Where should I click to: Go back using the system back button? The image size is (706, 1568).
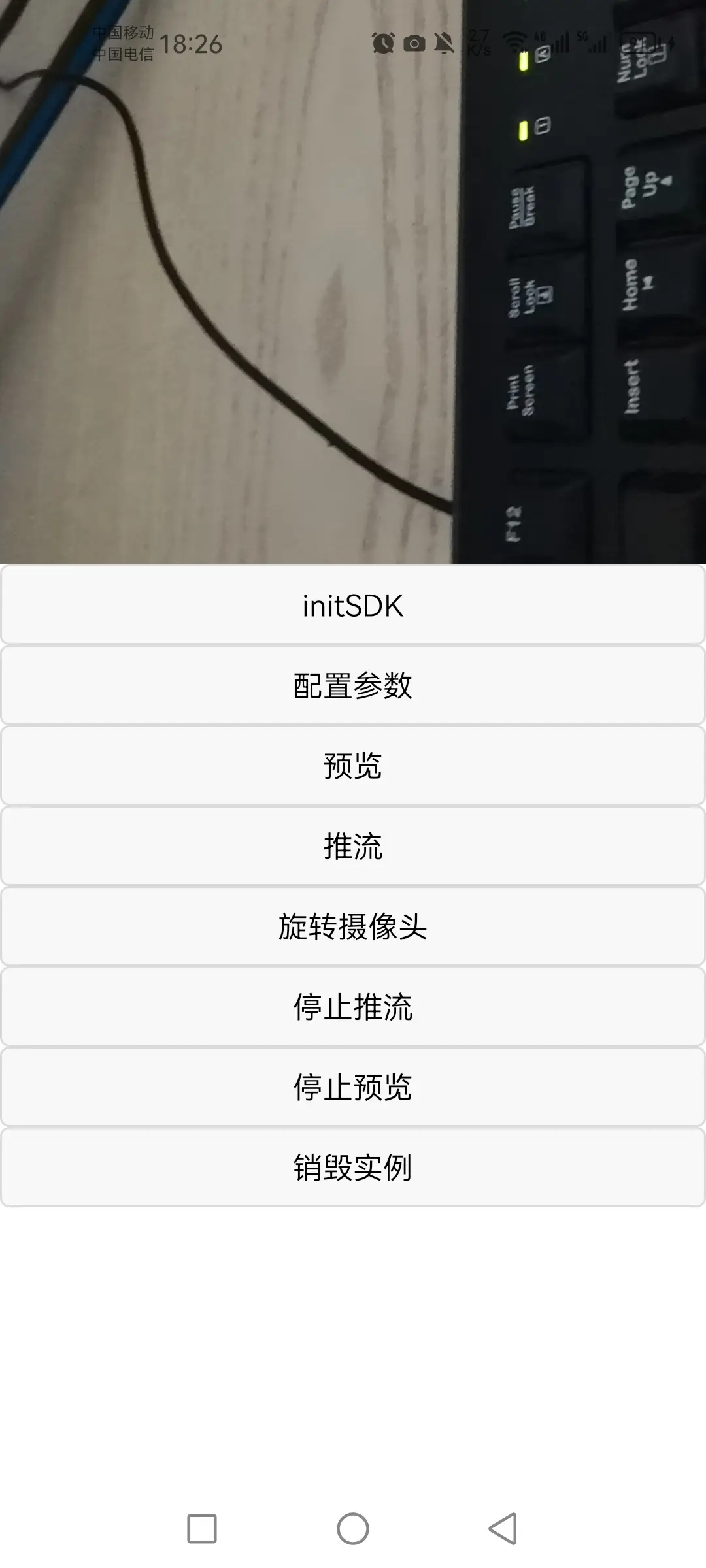(503, 1529)
